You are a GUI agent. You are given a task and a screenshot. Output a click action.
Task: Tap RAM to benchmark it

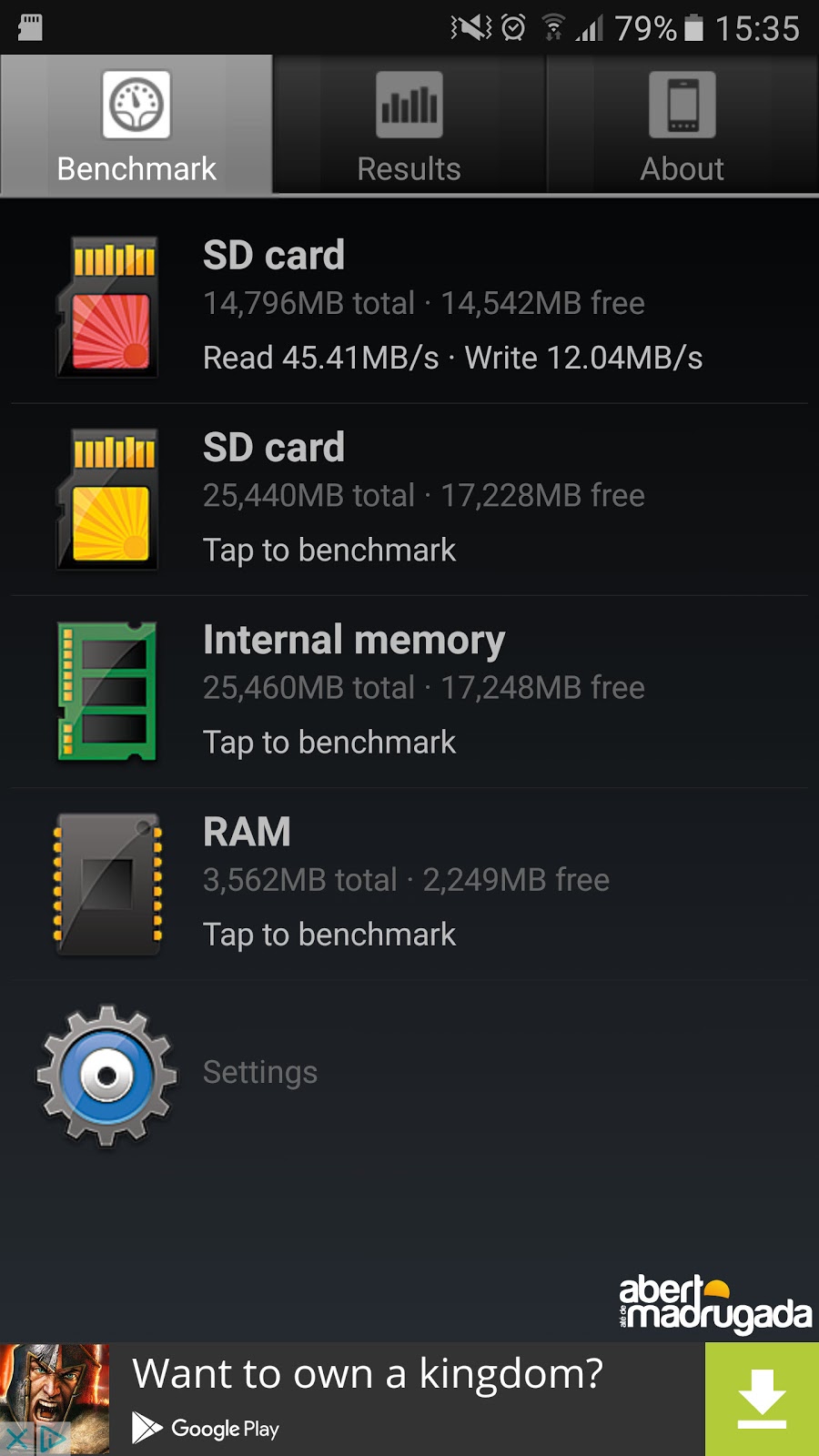coord(409,884)
